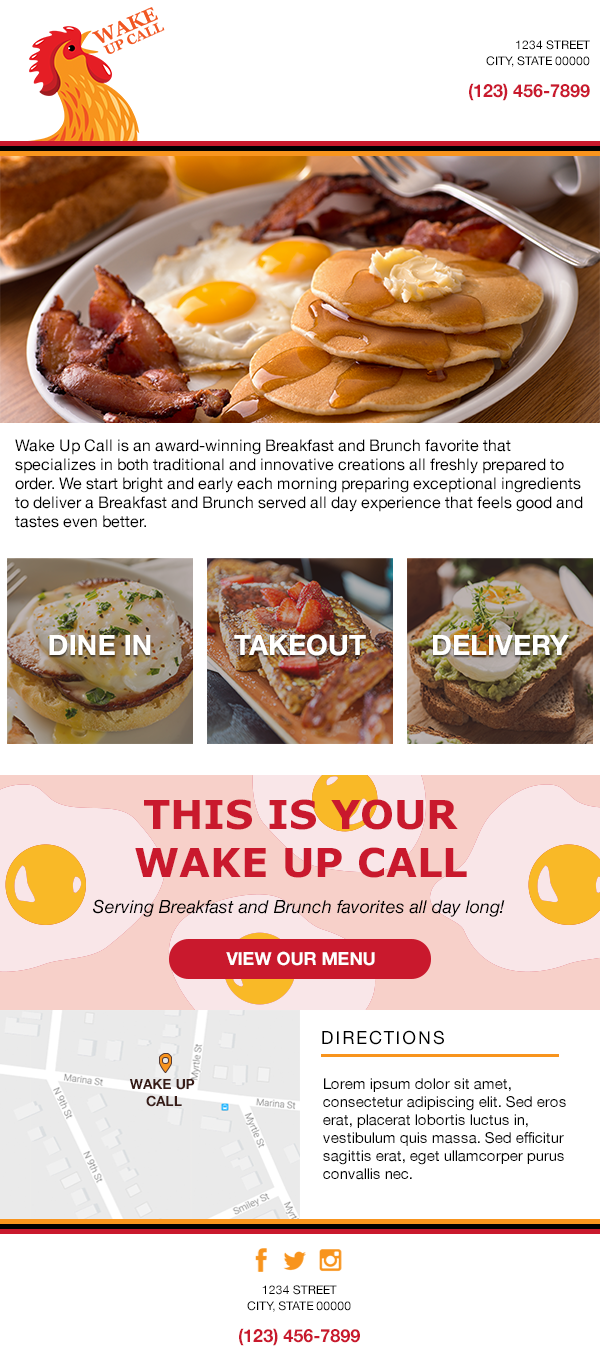This screenshot has height=1367, width=600.
Task: Tap the View Our Menu button
Action: point(300,959)
